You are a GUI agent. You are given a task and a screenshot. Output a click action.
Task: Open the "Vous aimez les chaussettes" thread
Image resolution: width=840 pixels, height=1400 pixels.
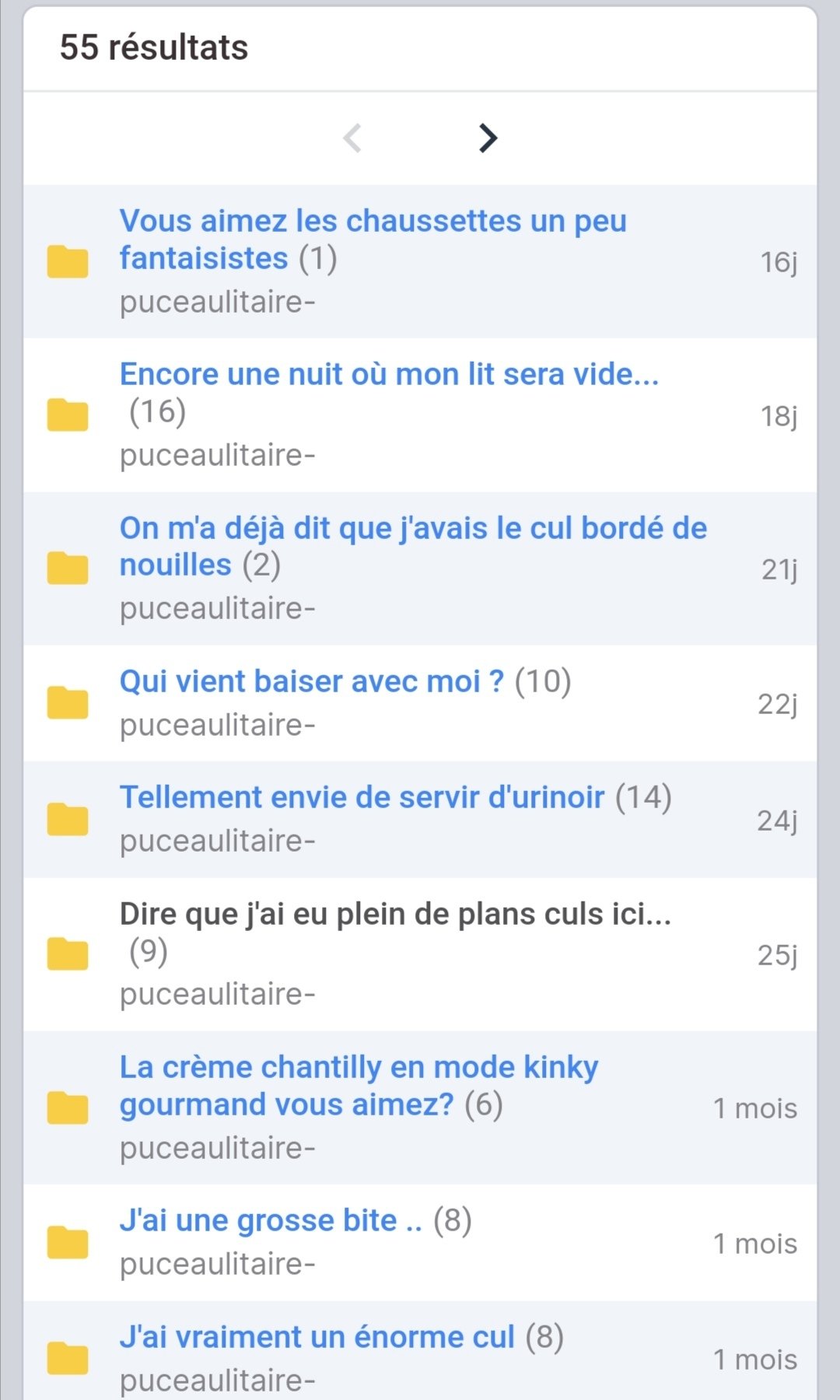[x=373, y=240]
